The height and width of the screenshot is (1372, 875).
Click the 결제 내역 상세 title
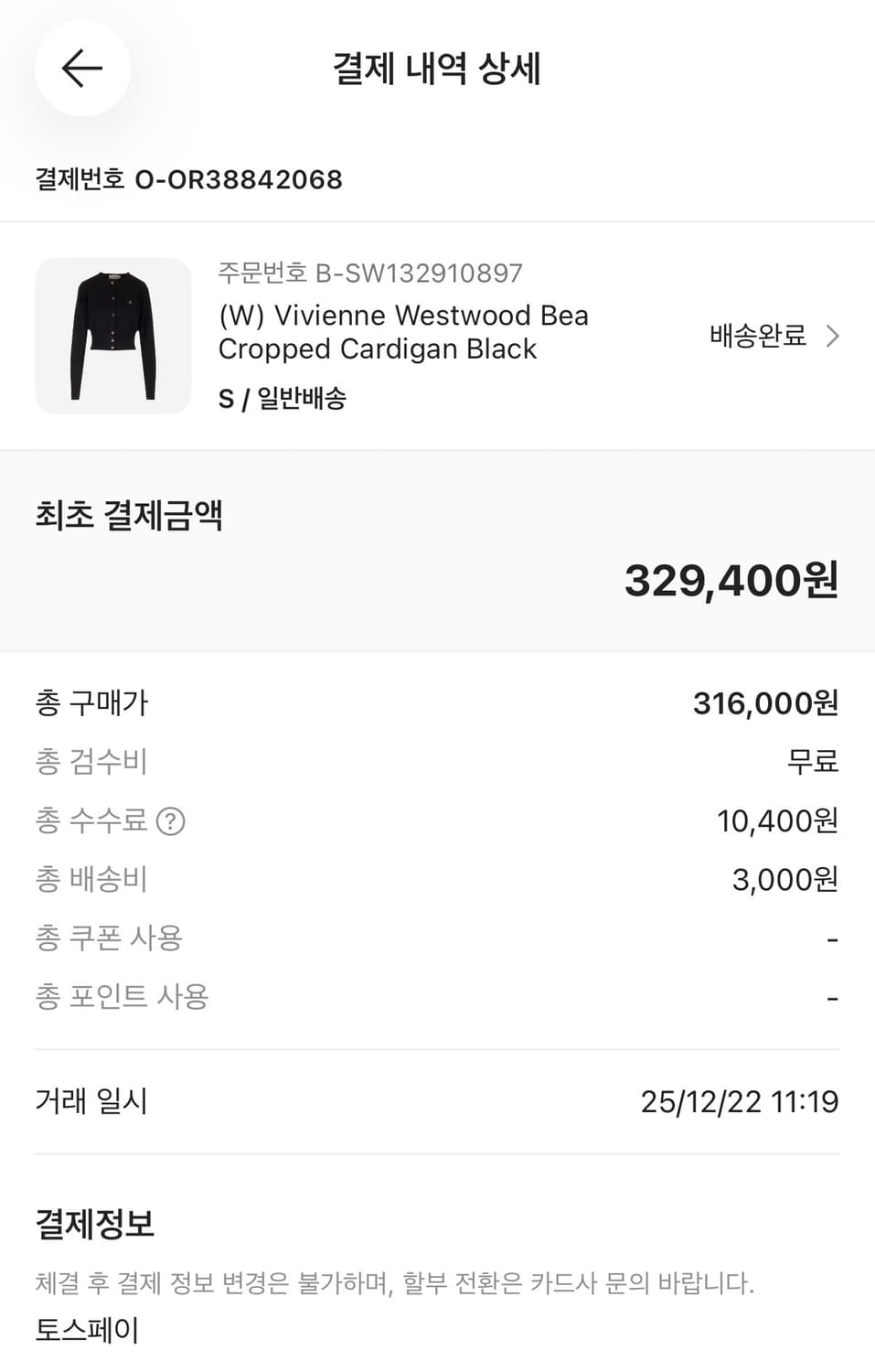point(437,70)
